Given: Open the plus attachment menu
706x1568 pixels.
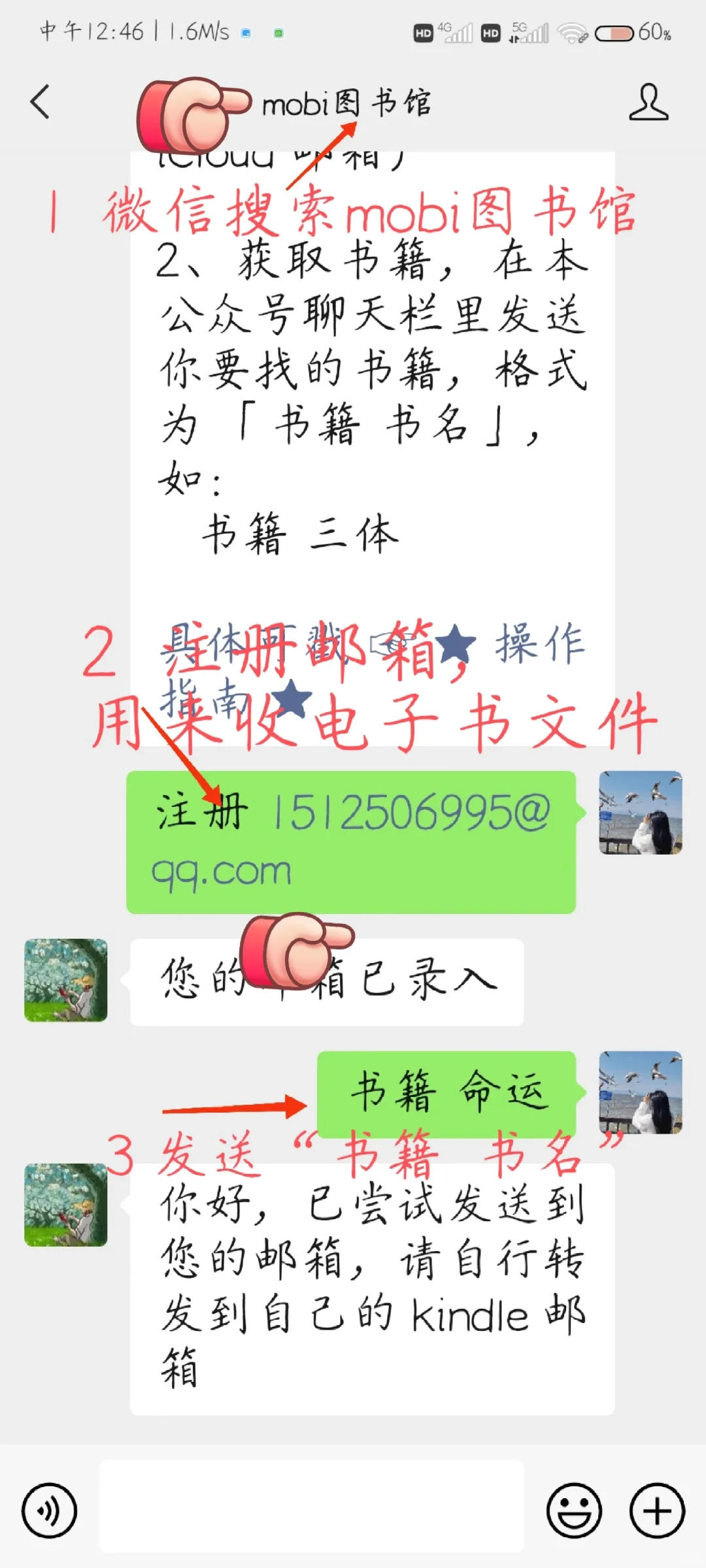Looking at the screenshot, I should pos(657,1511).
